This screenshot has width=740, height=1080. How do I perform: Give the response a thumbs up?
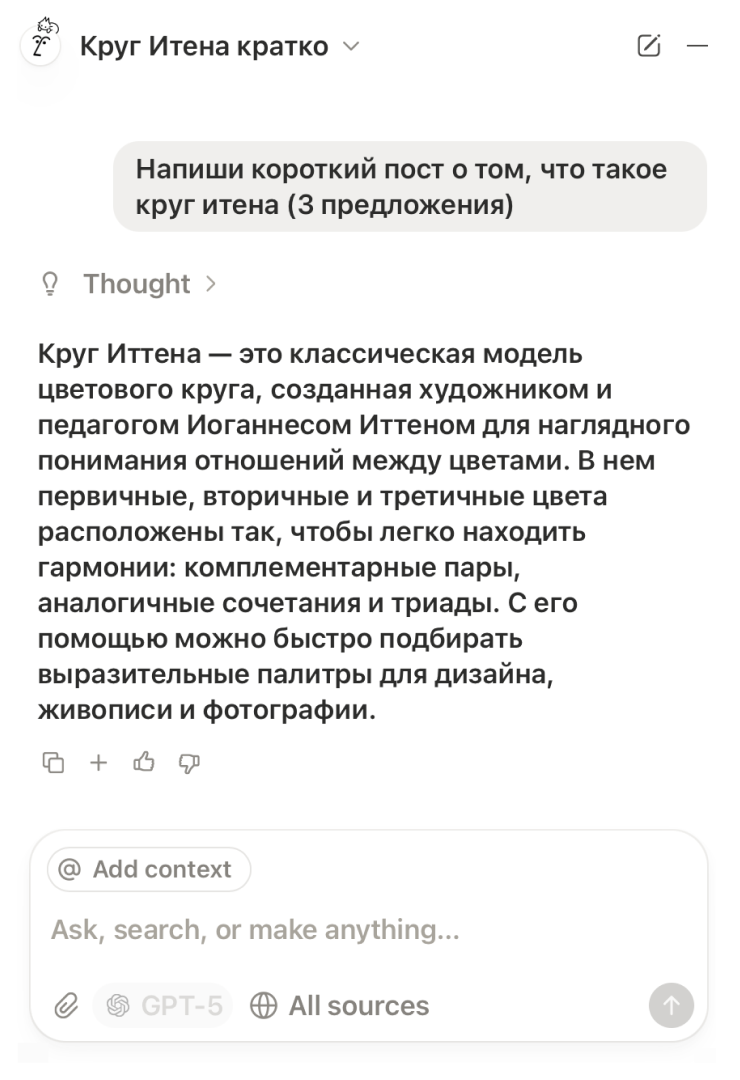pyautogui.click(x=143, y=763)
